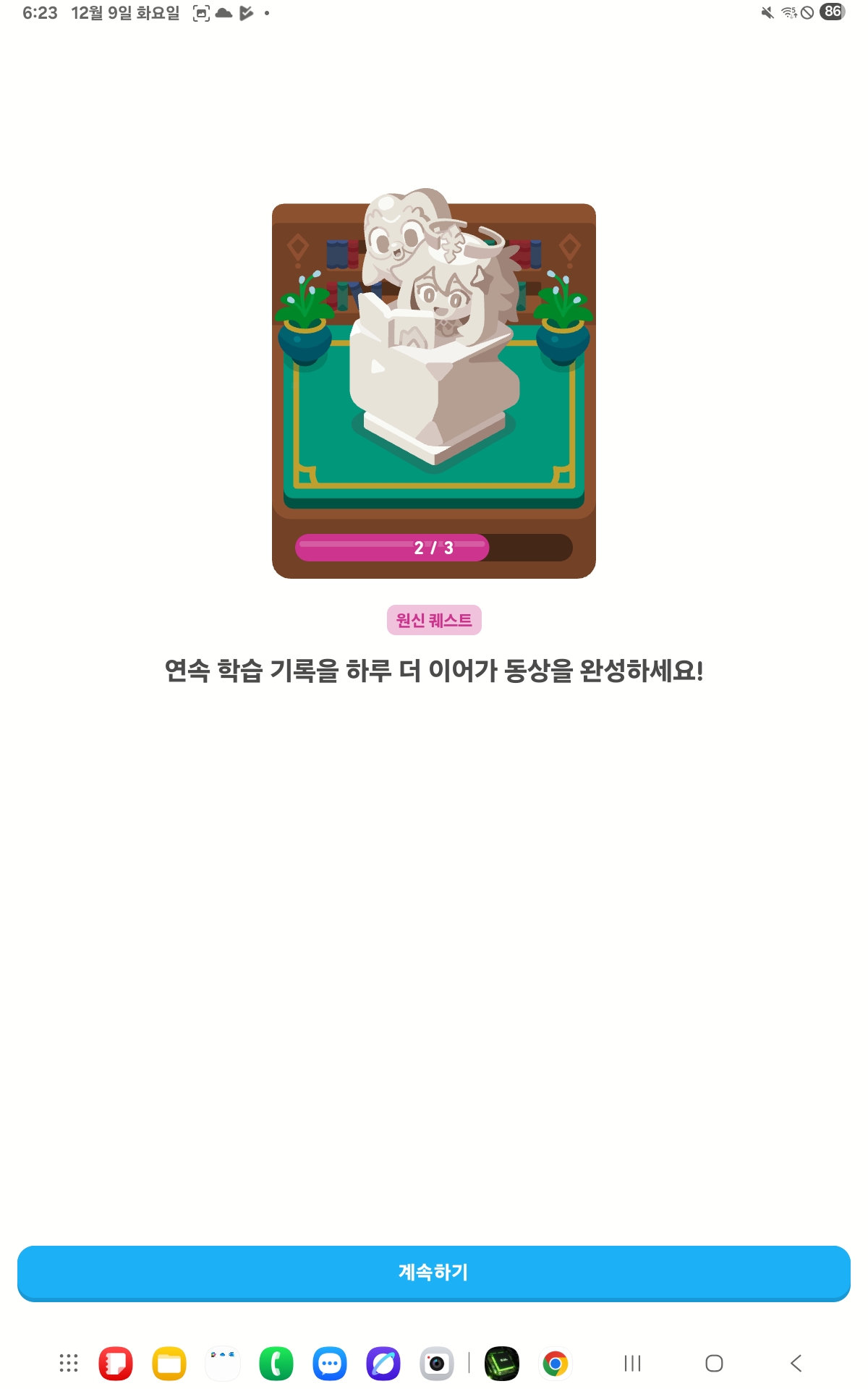Navigate back with the system back arrow
The image size is (868, 1389).
pyautogui.click(x=796, y=1364)
